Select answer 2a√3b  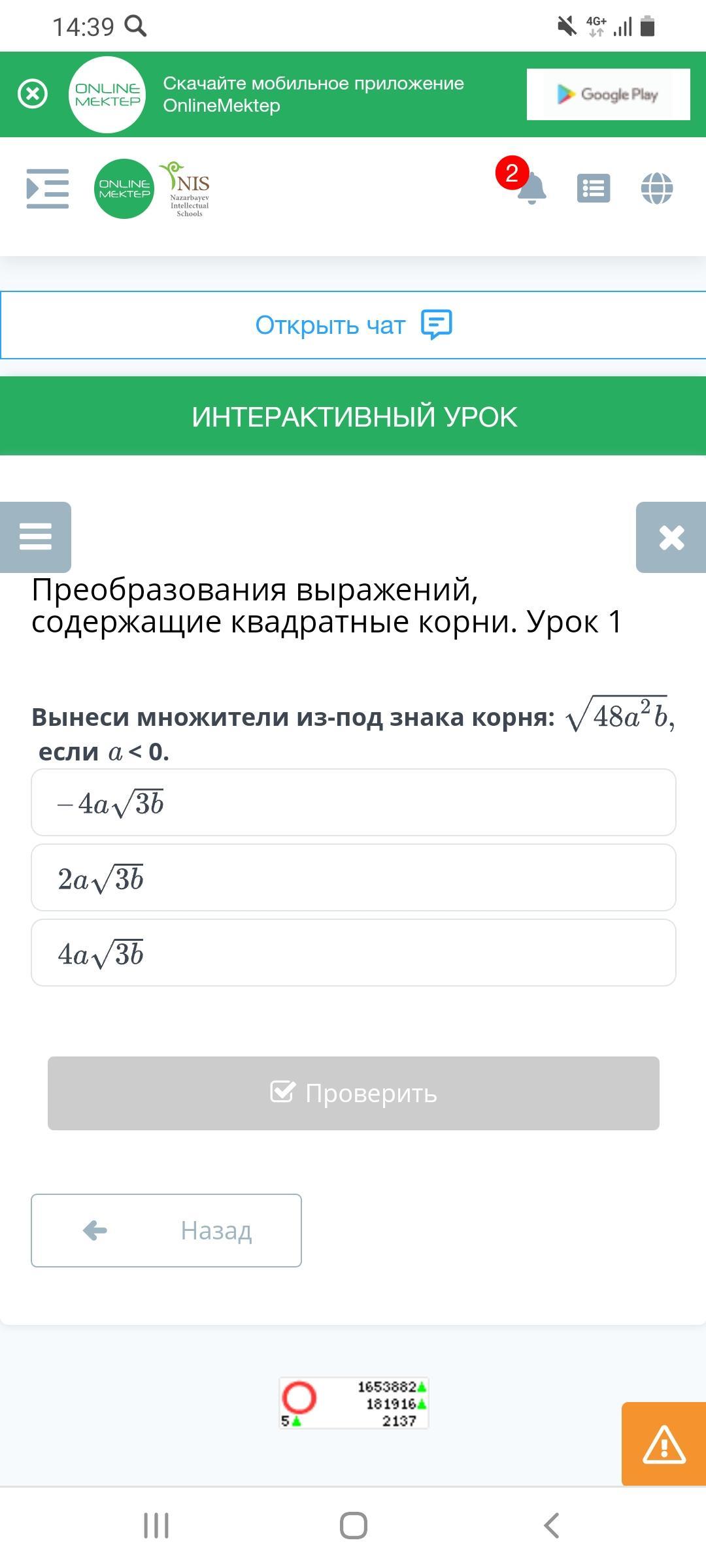353,877
